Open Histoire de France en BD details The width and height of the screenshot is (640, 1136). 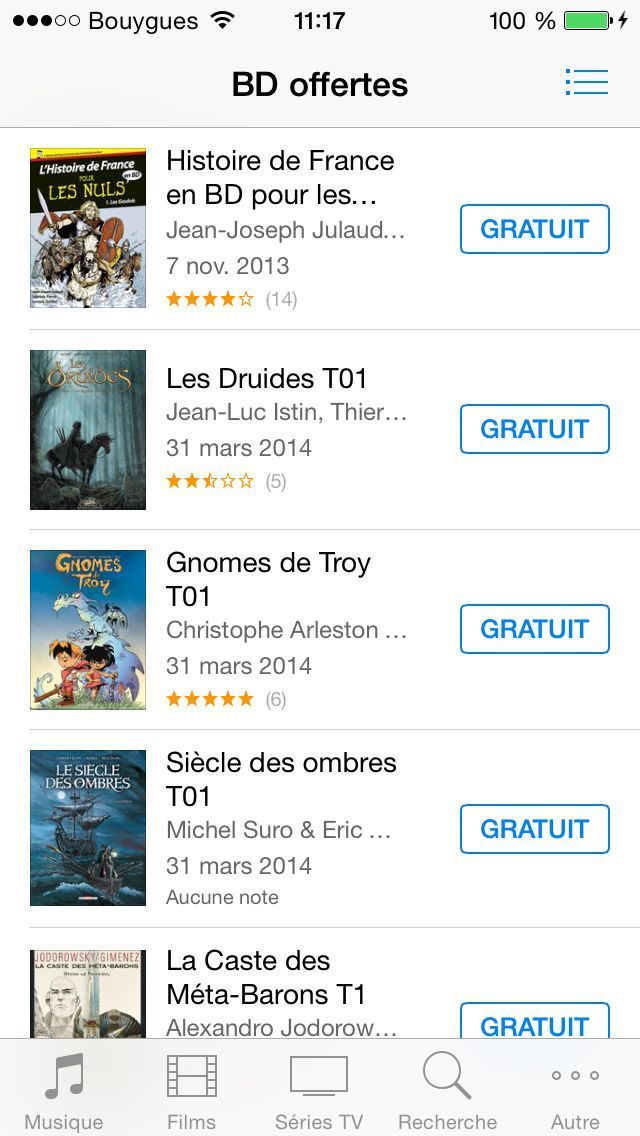280,177
